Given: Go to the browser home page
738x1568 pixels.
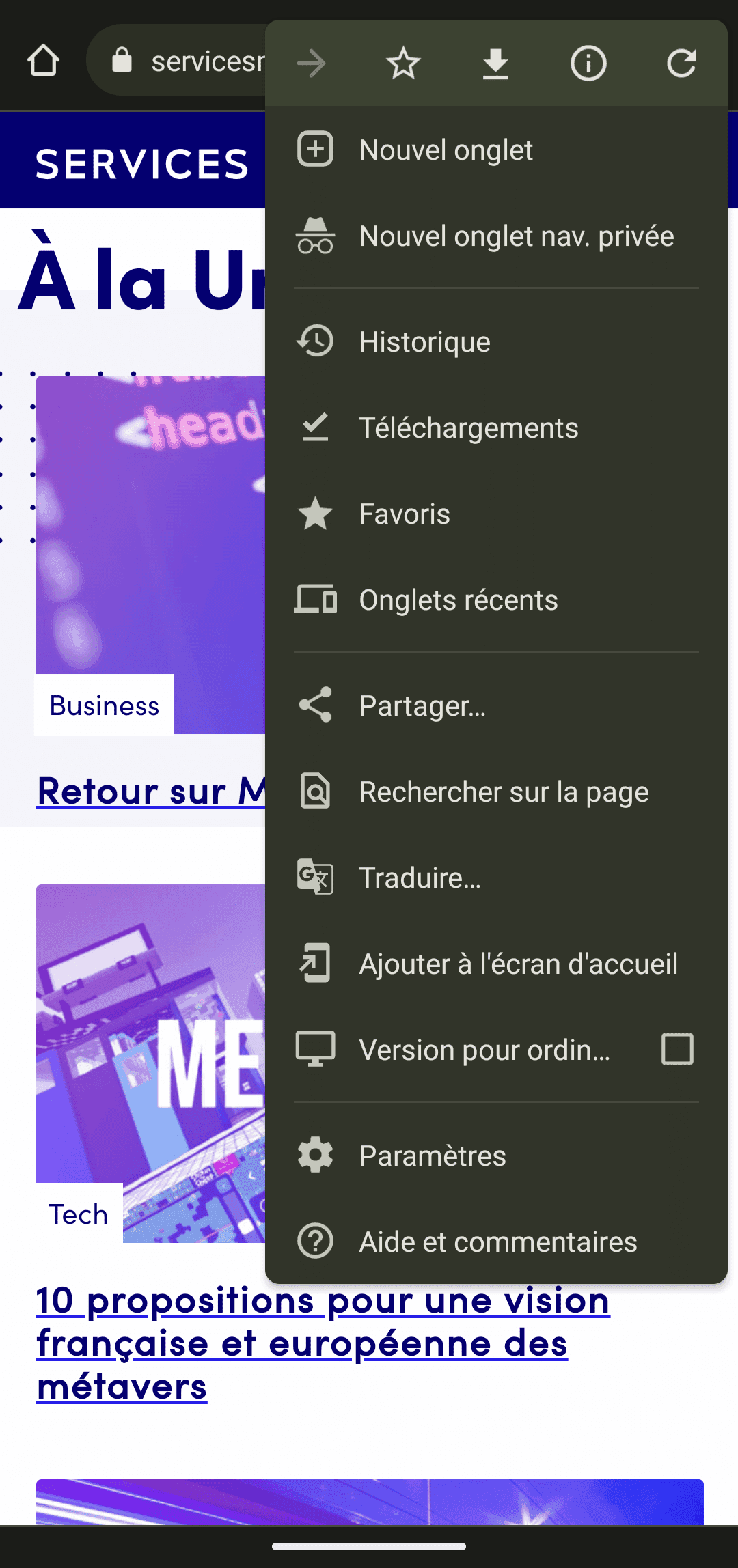Looking at the screenshot, I should tap(43, 61).
